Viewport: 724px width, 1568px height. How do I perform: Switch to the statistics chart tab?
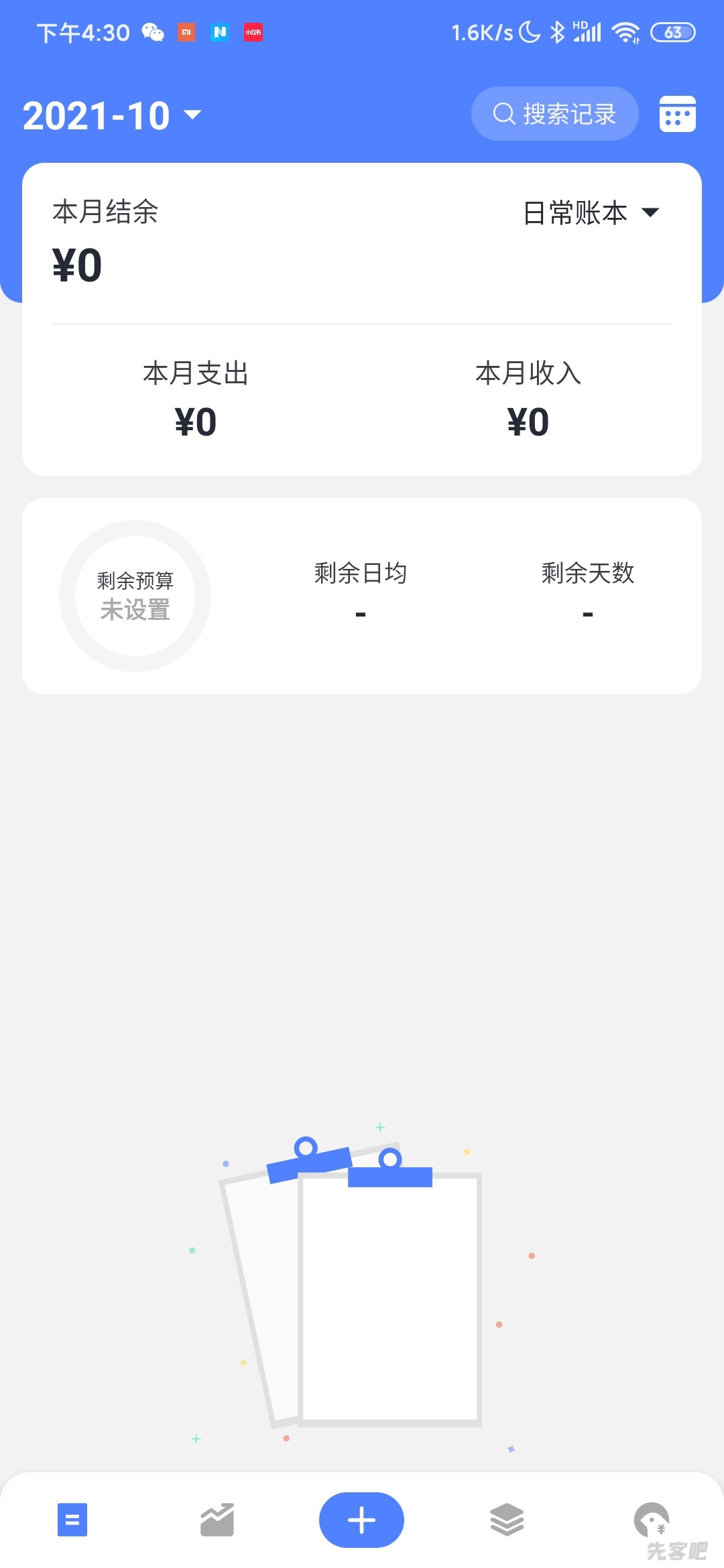click(x=217, y=1520)
